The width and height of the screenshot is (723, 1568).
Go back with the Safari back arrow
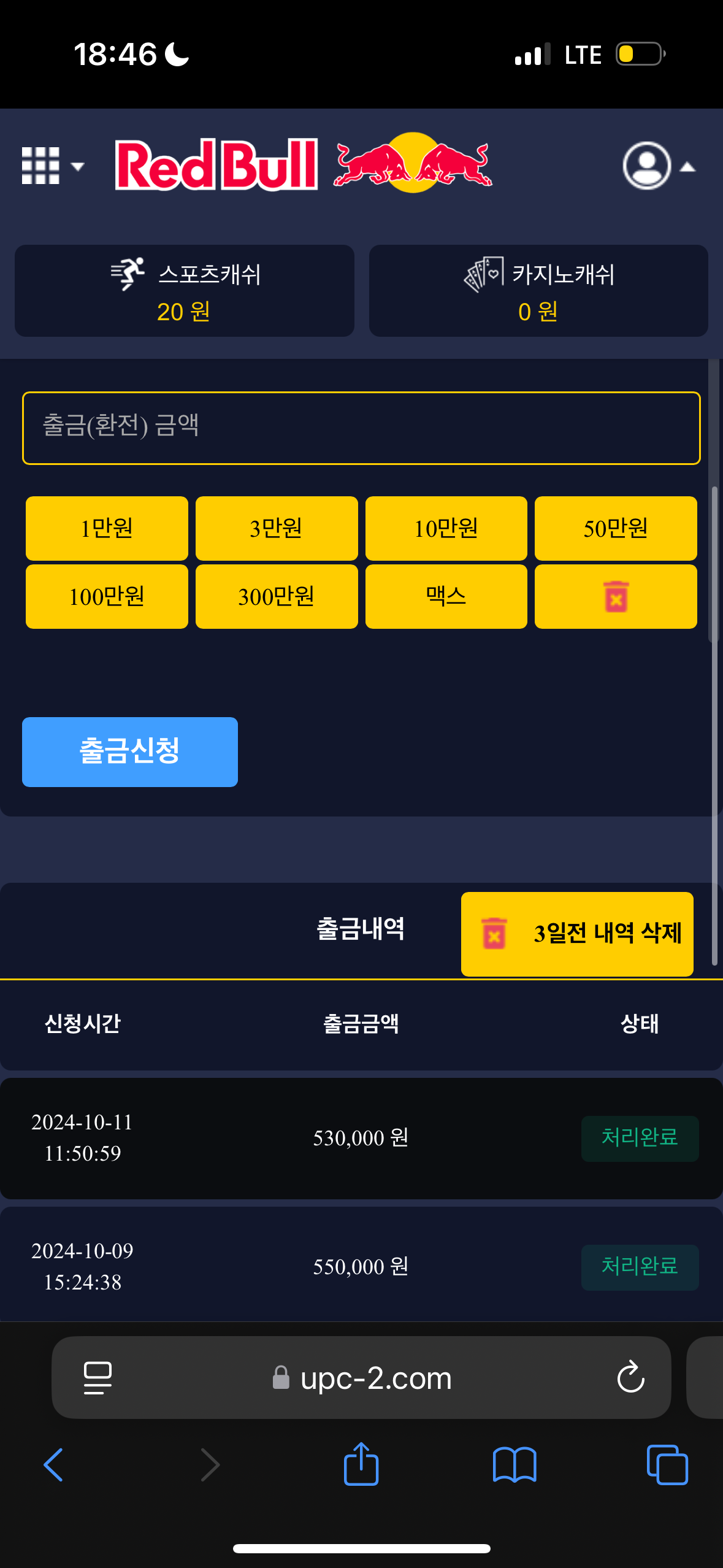(x=53, y=1465)
